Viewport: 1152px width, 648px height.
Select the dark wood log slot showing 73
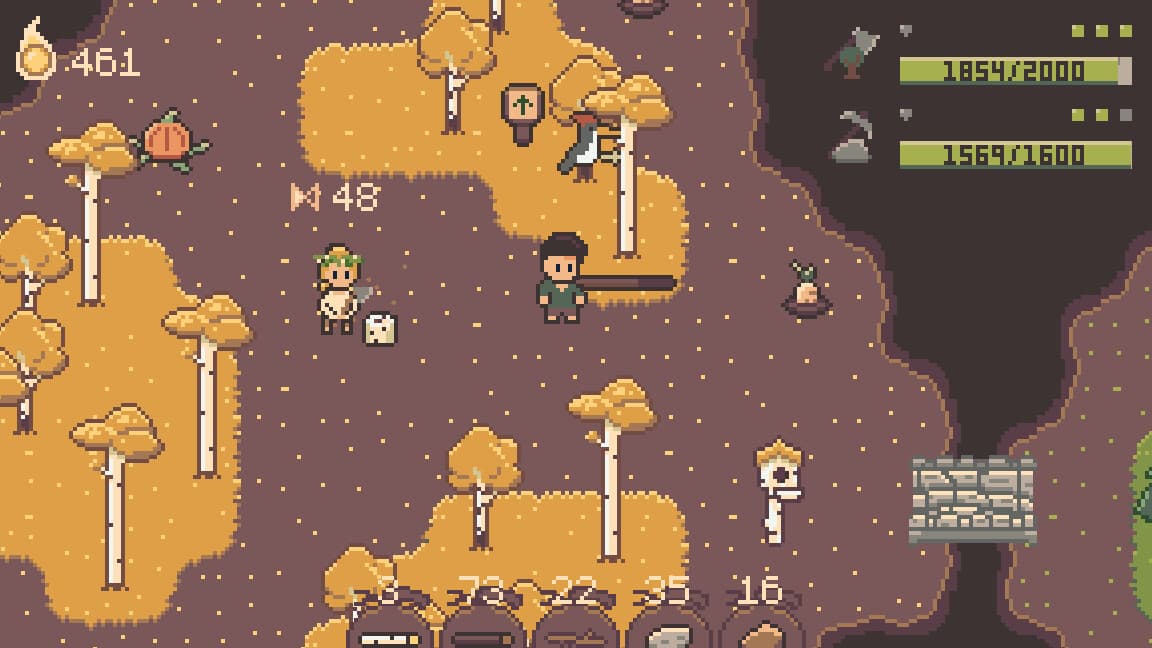(481, 632)
